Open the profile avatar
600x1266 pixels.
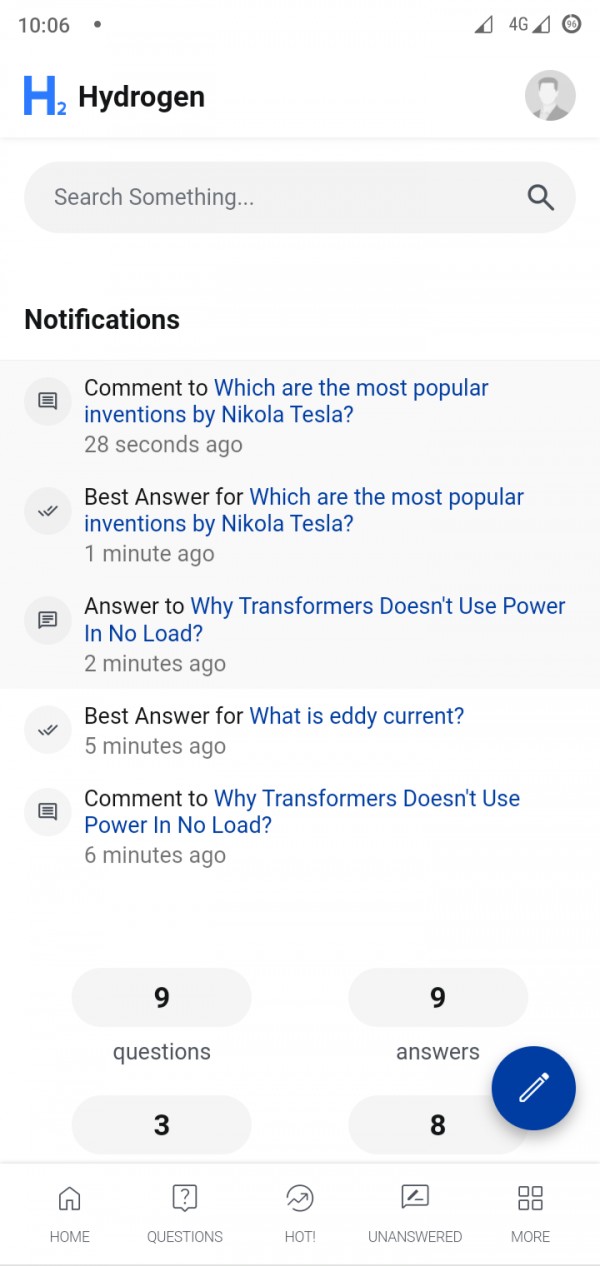coord(550,96)
